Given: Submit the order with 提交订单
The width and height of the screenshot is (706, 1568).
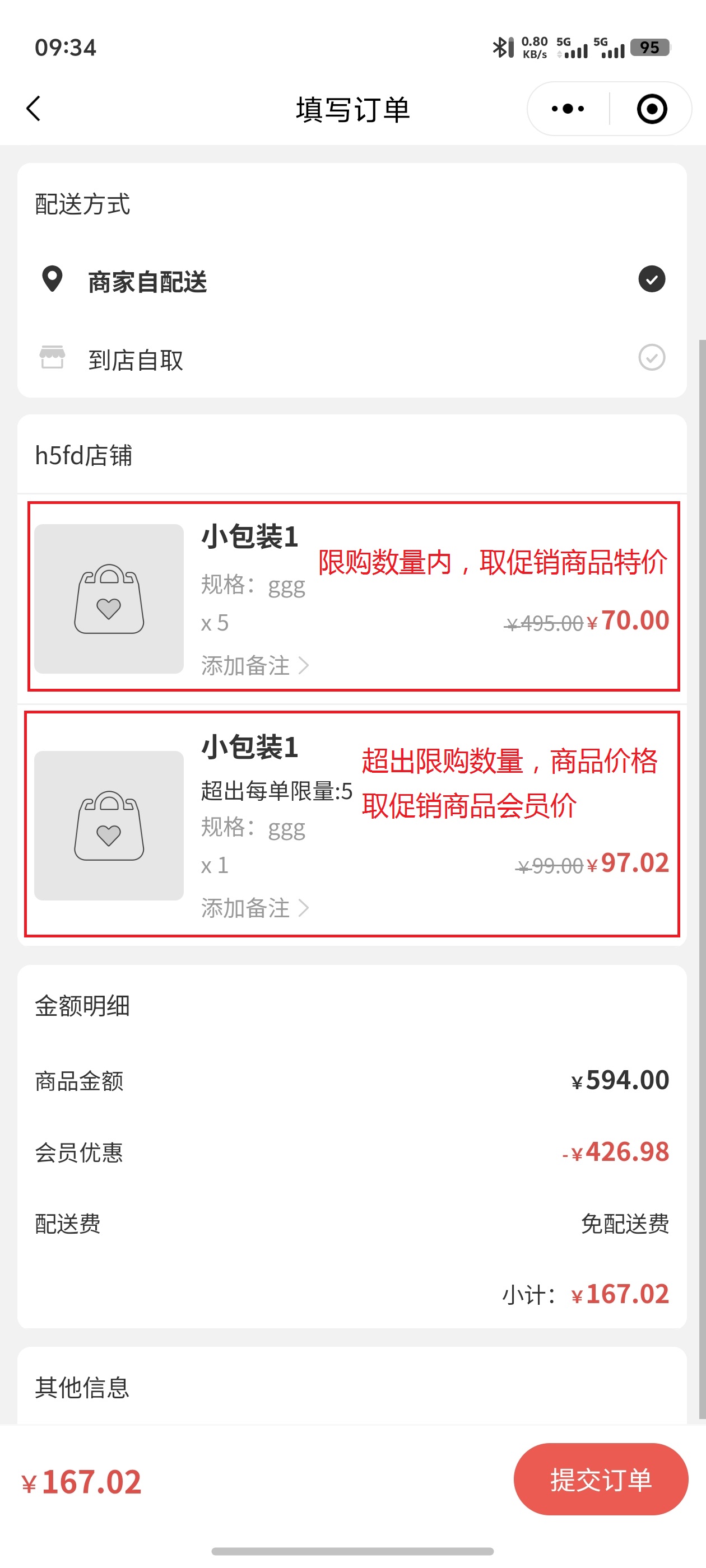Looking at the screenshot, I should coord(600,1479).
